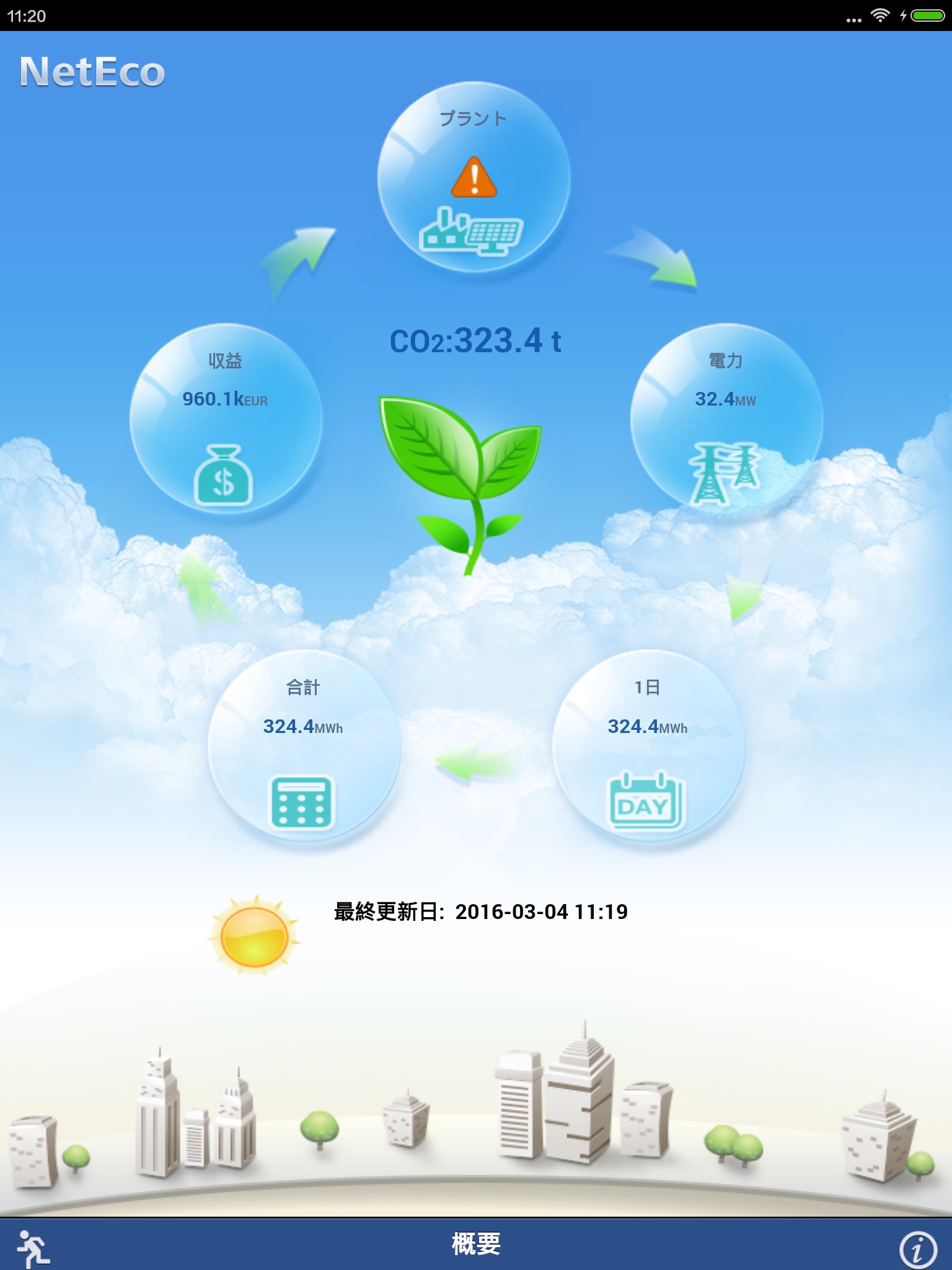Tap the 32.4MW power output value
This screenshot has height=1270, width=952.
(x=726, y=400)
